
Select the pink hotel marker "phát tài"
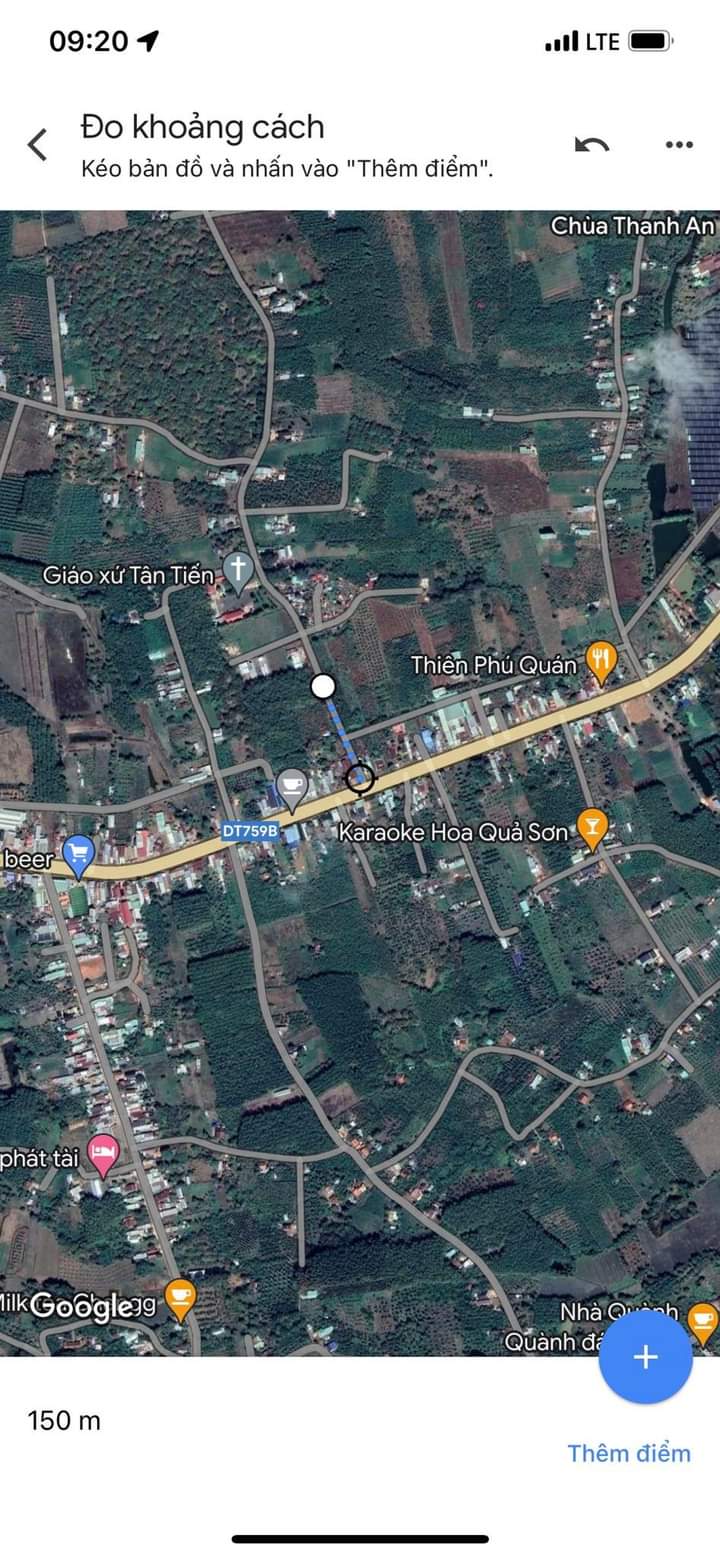coord(102,1153)
